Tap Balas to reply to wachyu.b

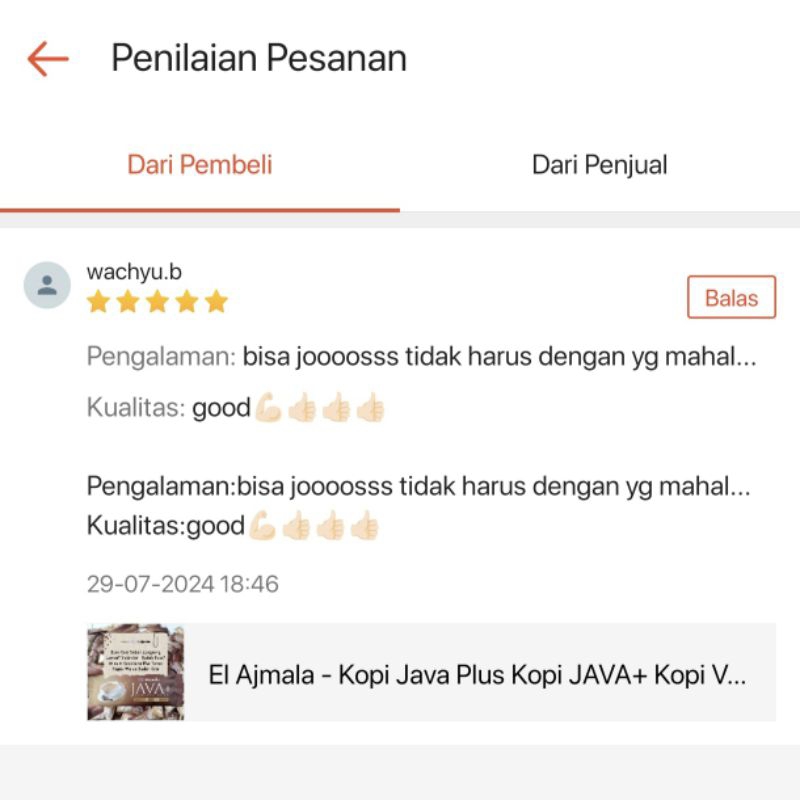[731, 298]
